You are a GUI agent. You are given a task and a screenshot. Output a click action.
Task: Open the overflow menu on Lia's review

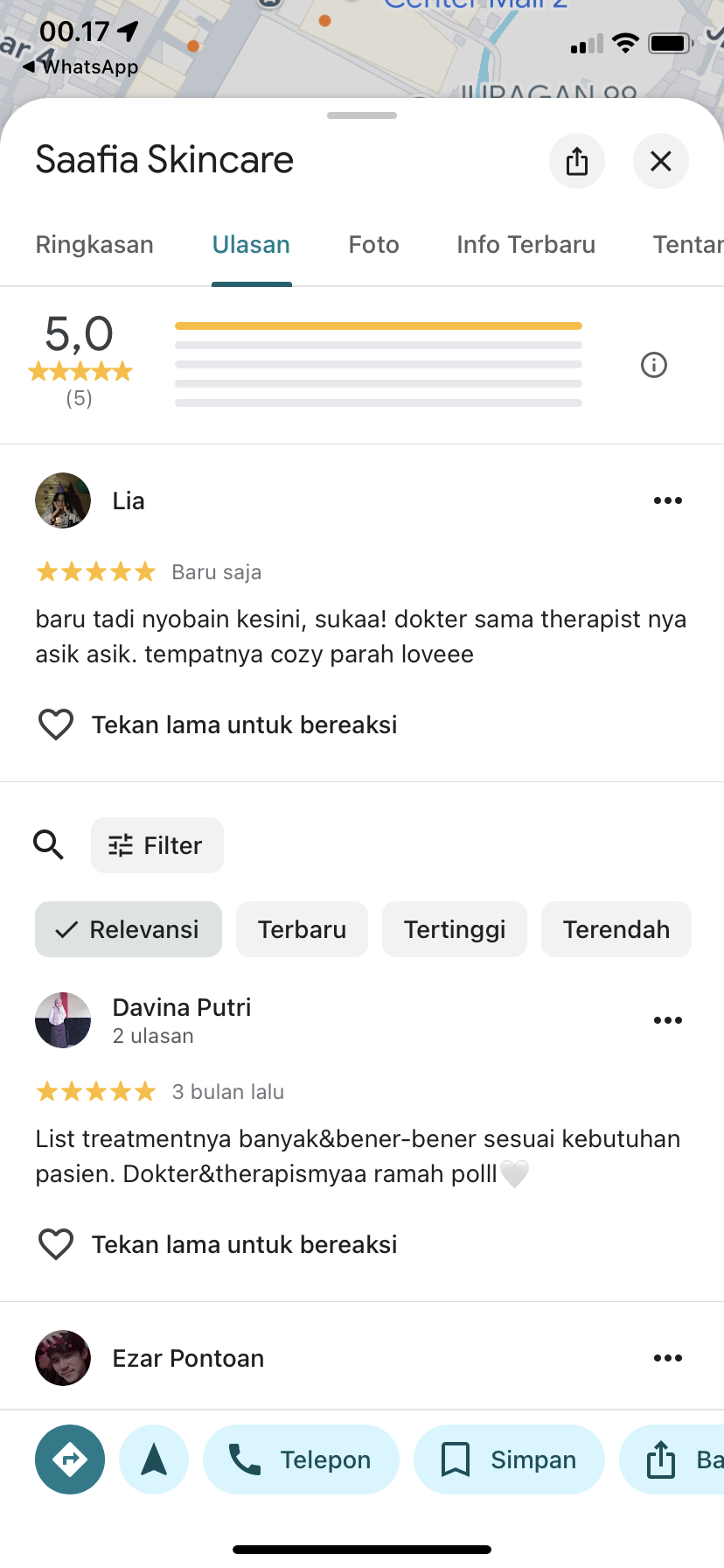668,500
